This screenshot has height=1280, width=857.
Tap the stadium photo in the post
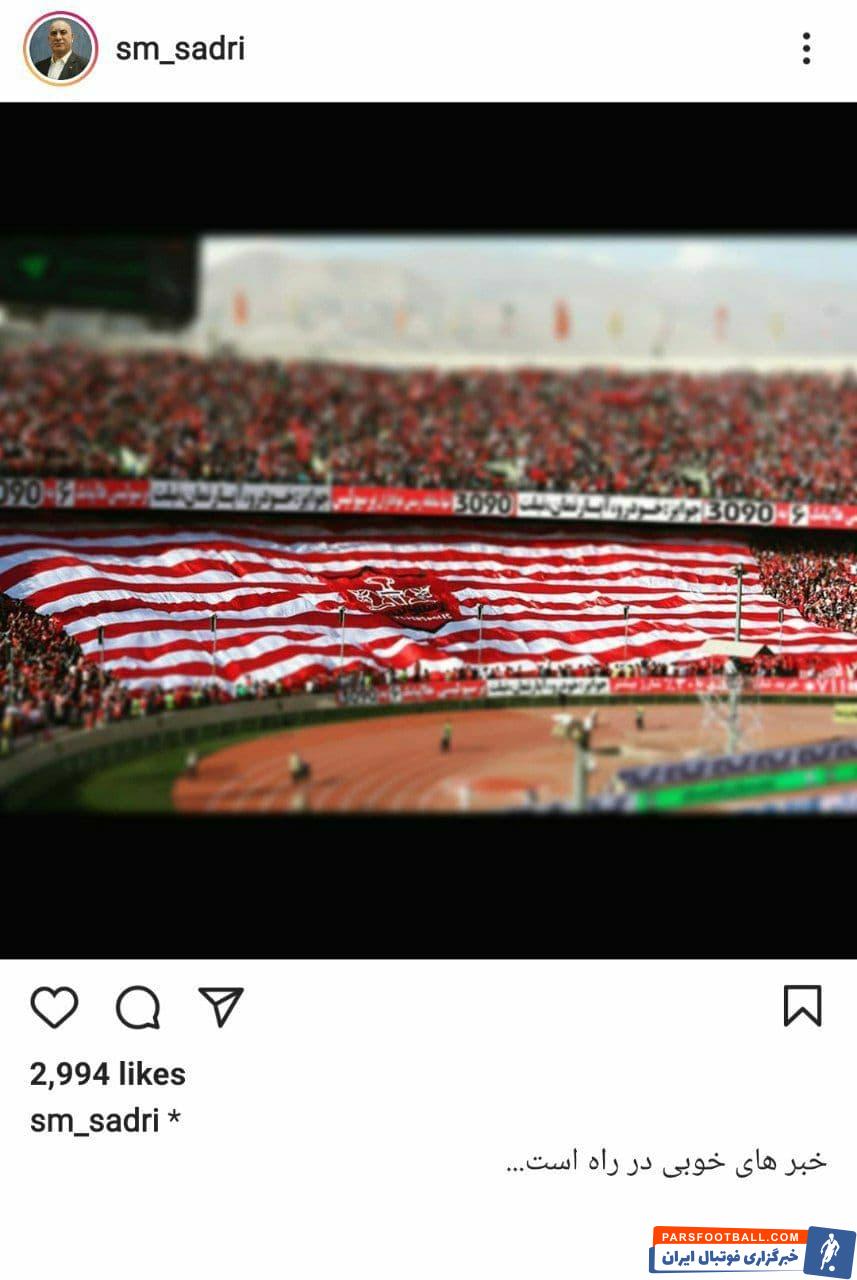[x=428, y=525]
